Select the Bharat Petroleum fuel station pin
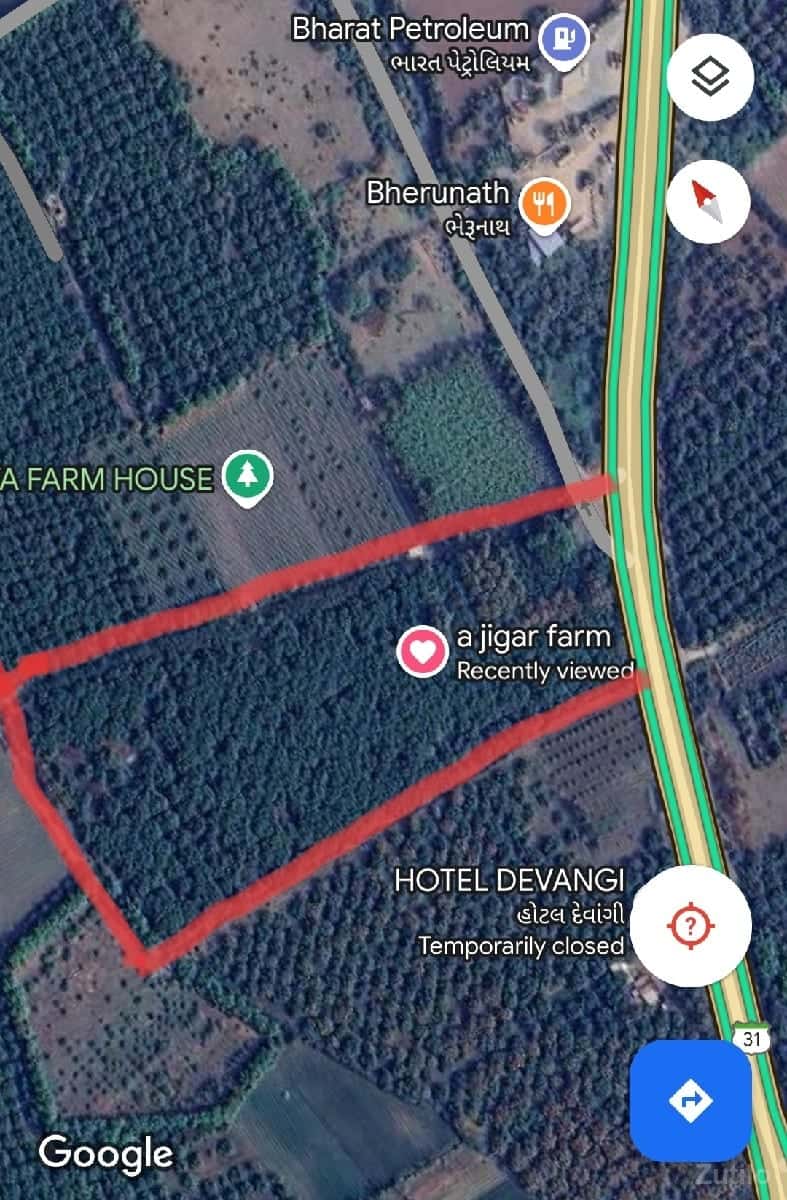This screenshot has width=787, height=1200. point(563,39)
